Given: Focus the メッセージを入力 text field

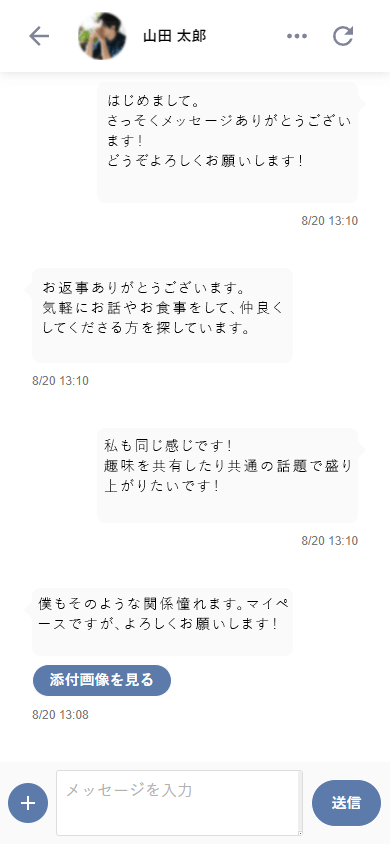Looking at the screenshot, I should 179,803.
